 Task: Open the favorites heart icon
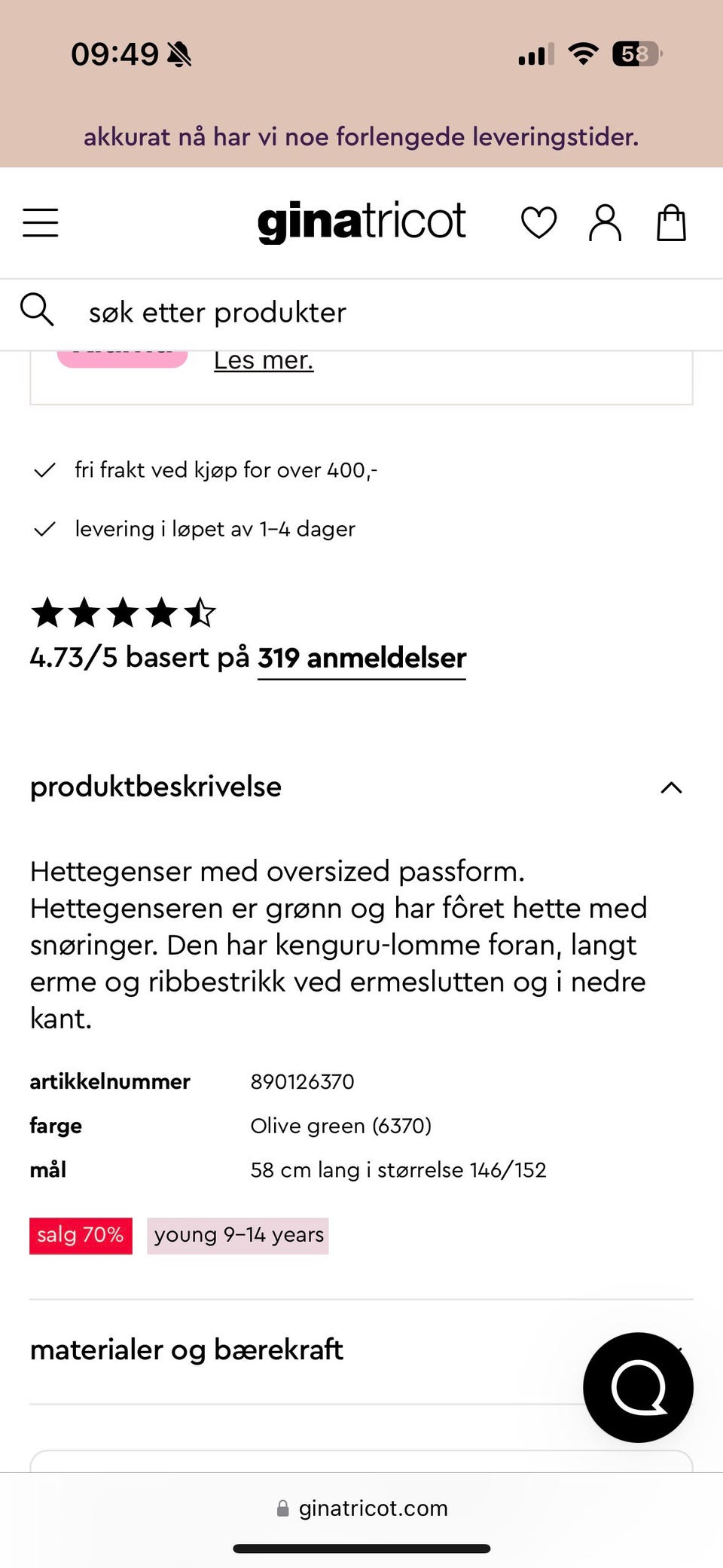tap(539, 223)
